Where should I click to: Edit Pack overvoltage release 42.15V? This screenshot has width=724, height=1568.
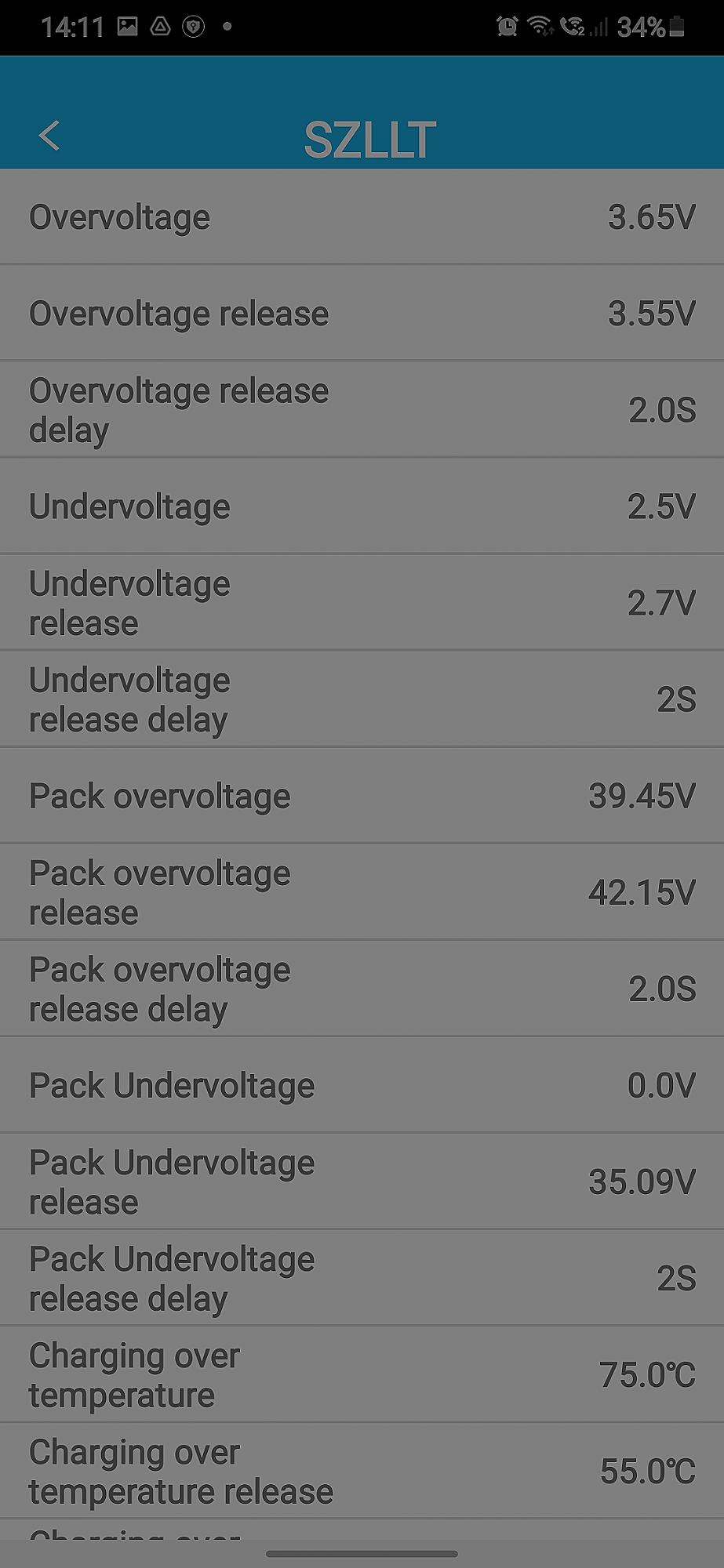(x=362, y=891)
